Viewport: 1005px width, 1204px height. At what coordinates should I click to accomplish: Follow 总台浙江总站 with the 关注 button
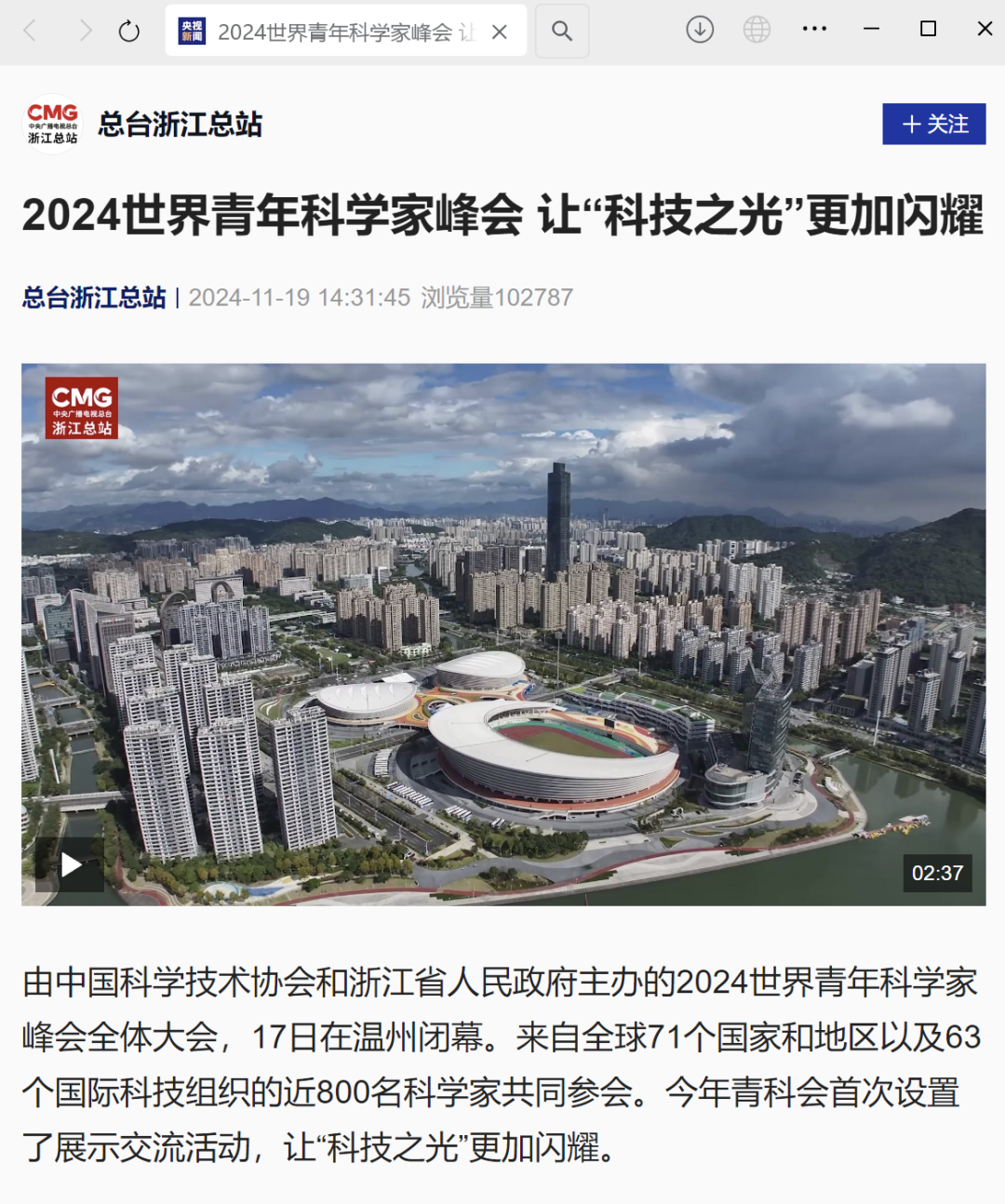coord(933,124)
